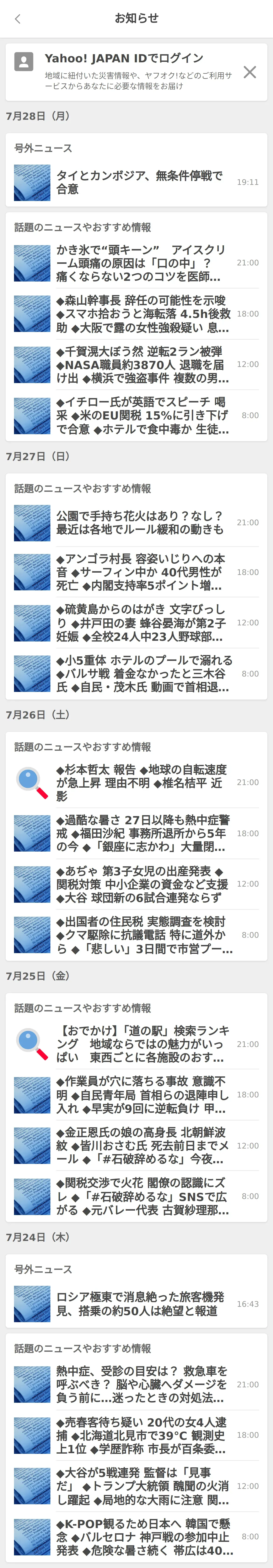The image size is (273, 1568).
Task: Open the 杉本哲太 報告 notification
Action: 140,782
